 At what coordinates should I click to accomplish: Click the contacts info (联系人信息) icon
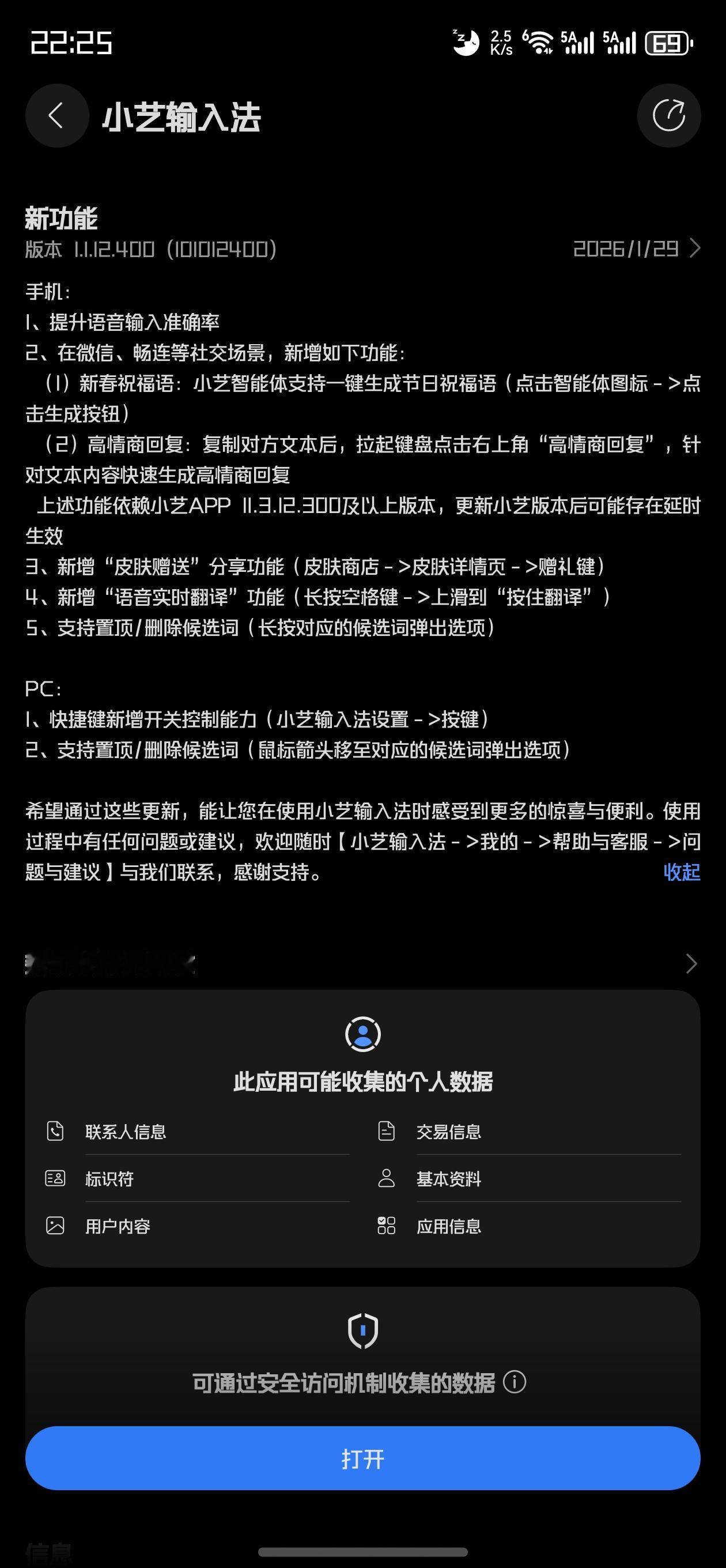point(55,1132)
